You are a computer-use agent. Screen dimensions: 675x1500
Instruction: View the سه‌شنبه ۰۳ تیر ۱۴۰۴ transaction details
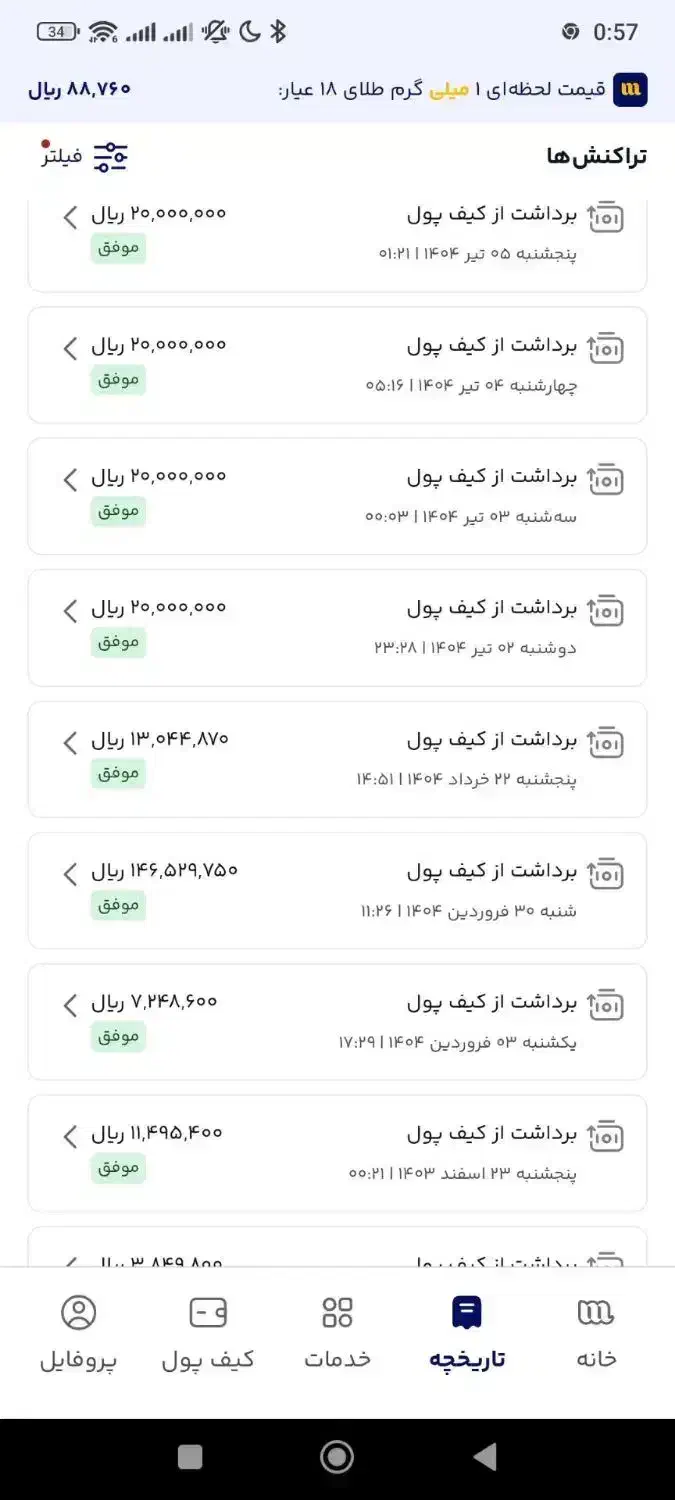[x=337, y=496]
